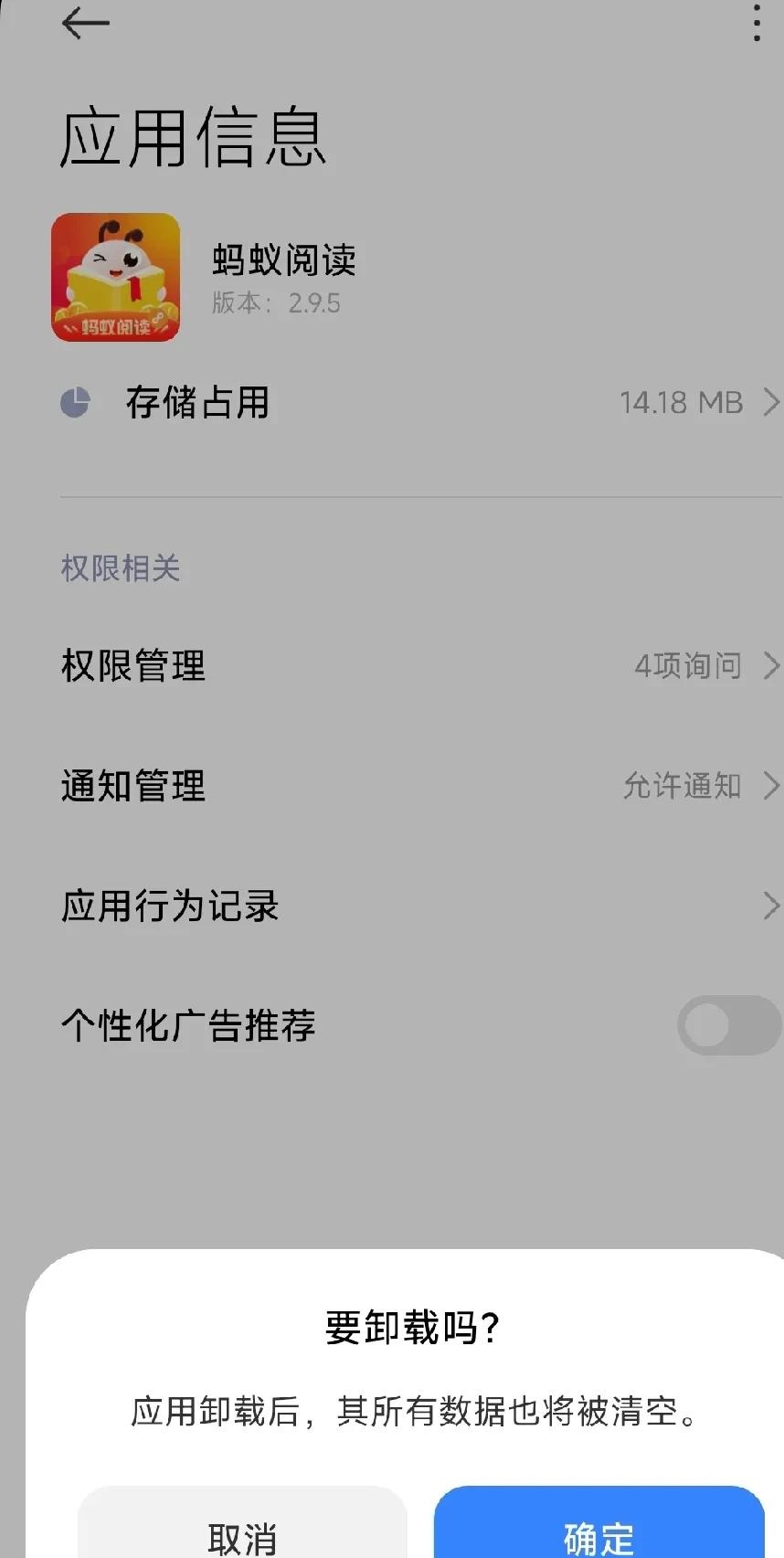
Task: Toggle the personalized ad recommendation switch
Action: 728,1026
